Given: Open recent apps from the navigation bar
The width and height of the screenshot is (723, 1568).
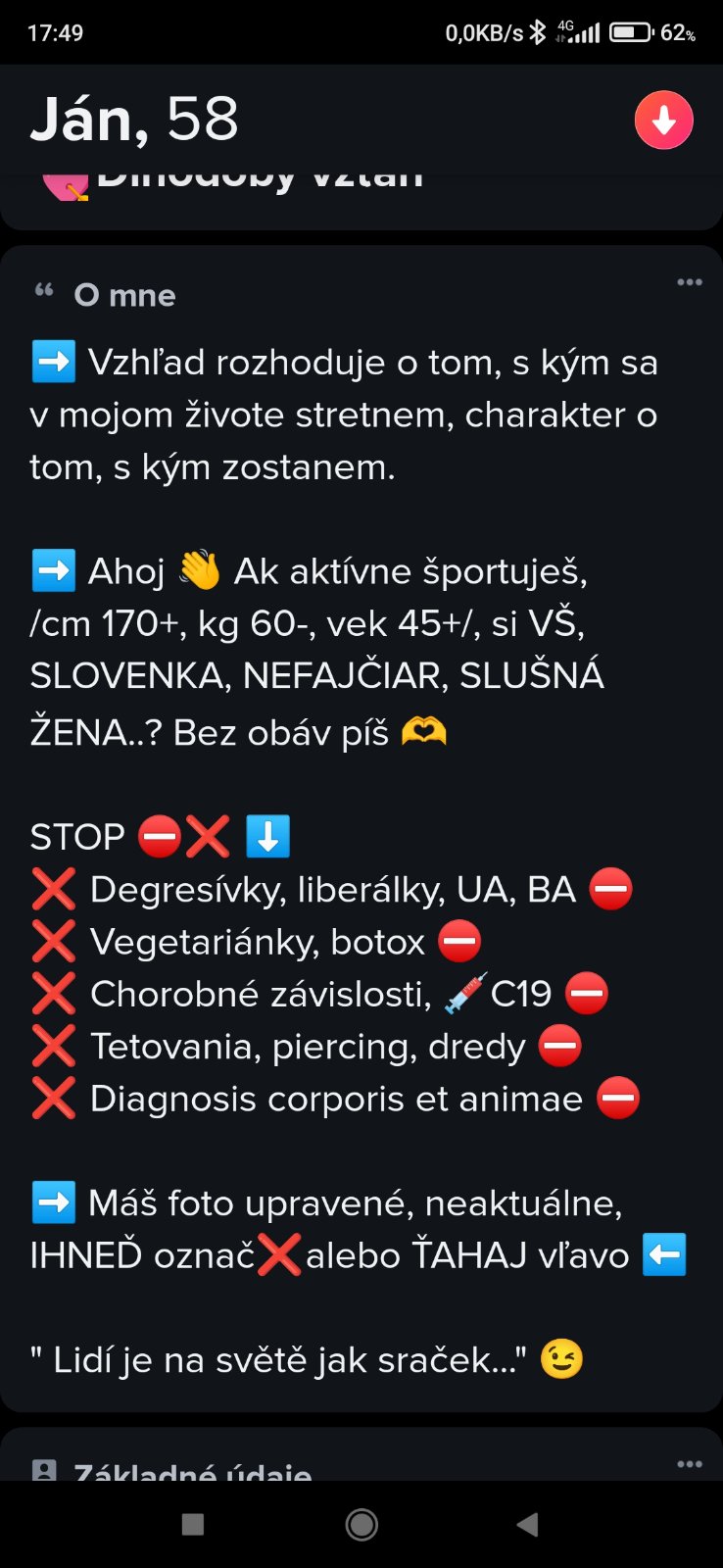Looking at the screenshot, I should click(193, 1524).
